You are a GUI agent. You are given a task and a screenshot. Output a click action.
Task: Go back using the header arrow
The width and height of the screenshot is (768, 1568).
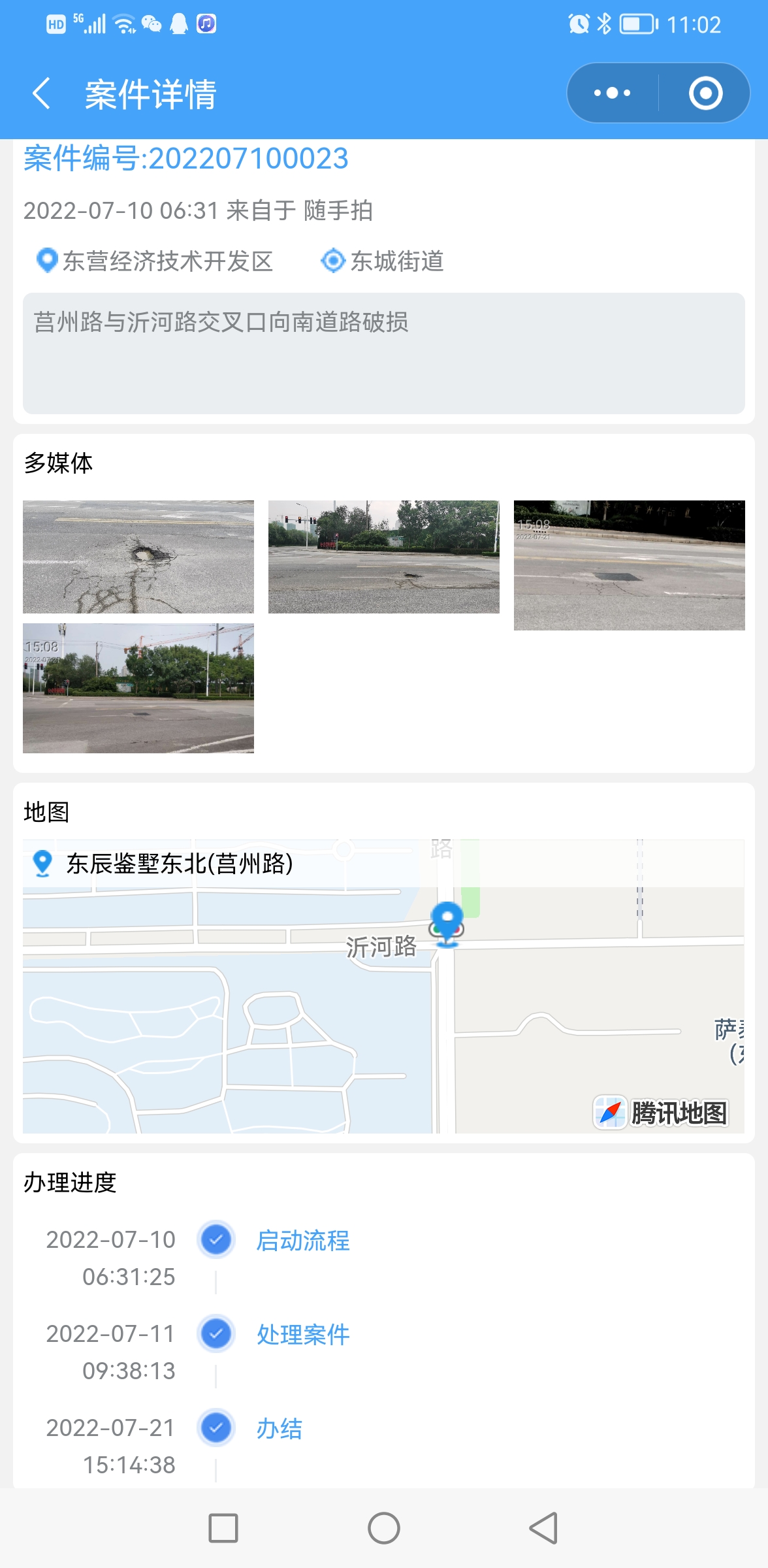coord(42,93)
